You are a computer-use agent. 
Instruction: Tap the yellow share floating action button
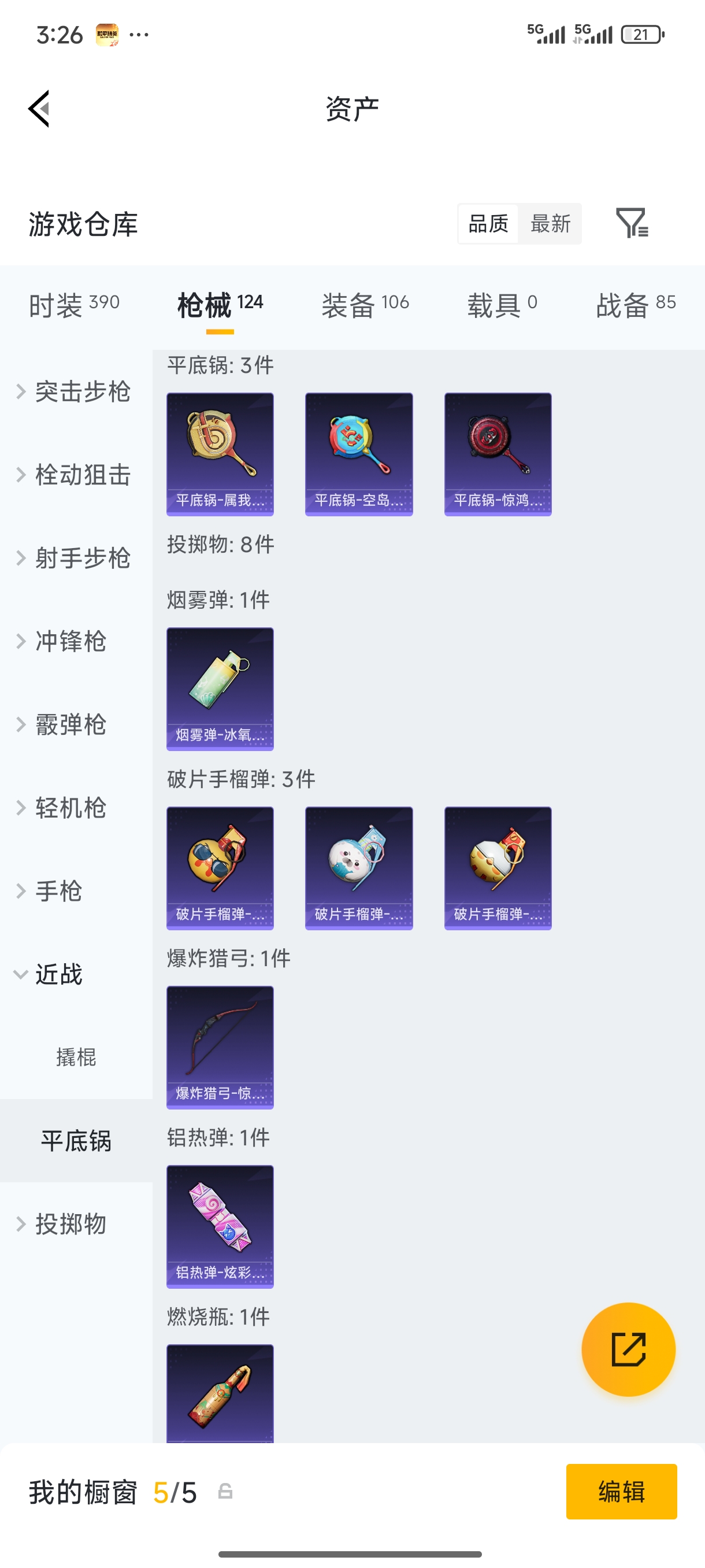(x=628, y=1349)
